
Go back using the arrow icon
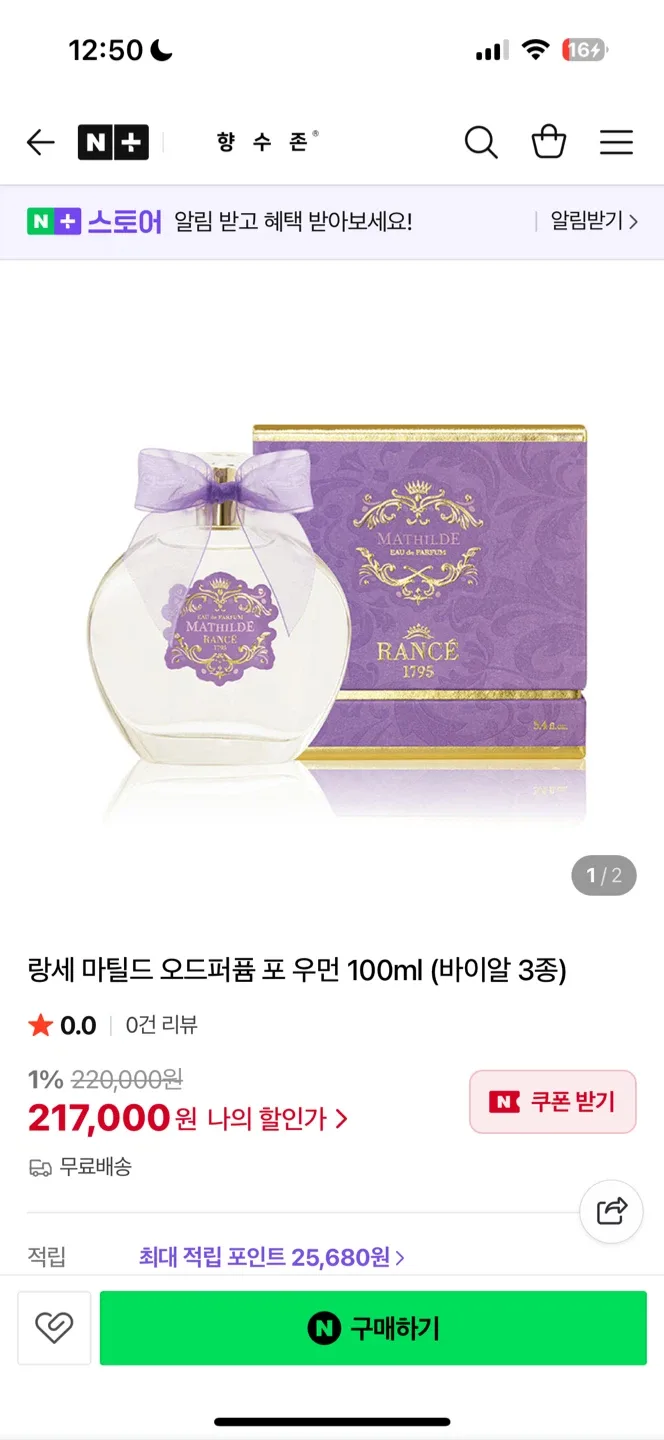[40, 143]
